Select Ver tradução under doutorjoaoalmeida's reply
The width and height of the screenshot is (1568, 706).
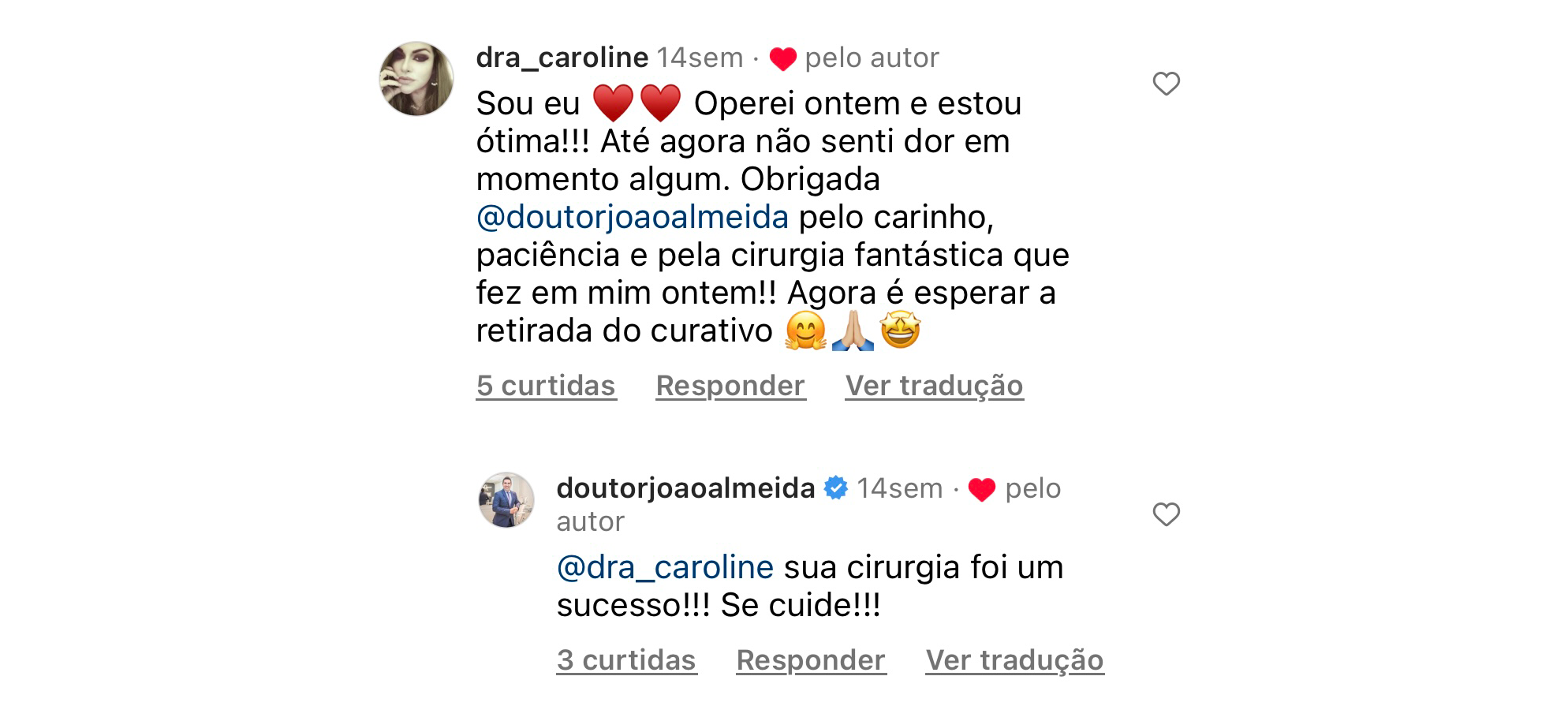pyautogui.click(x=1014, y=660)
